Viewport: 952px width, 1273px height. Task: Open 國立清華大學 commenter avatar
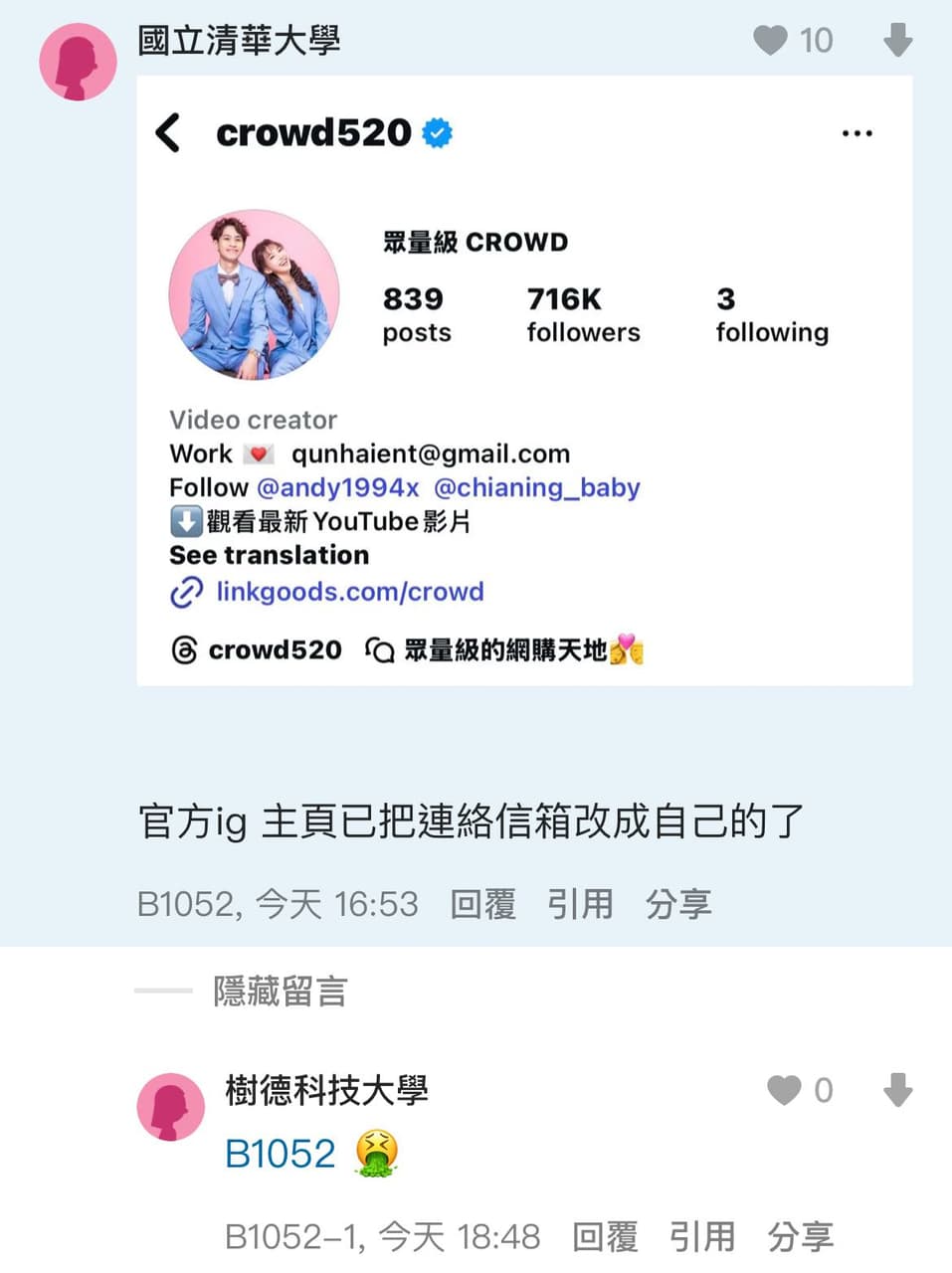(78, 62)
